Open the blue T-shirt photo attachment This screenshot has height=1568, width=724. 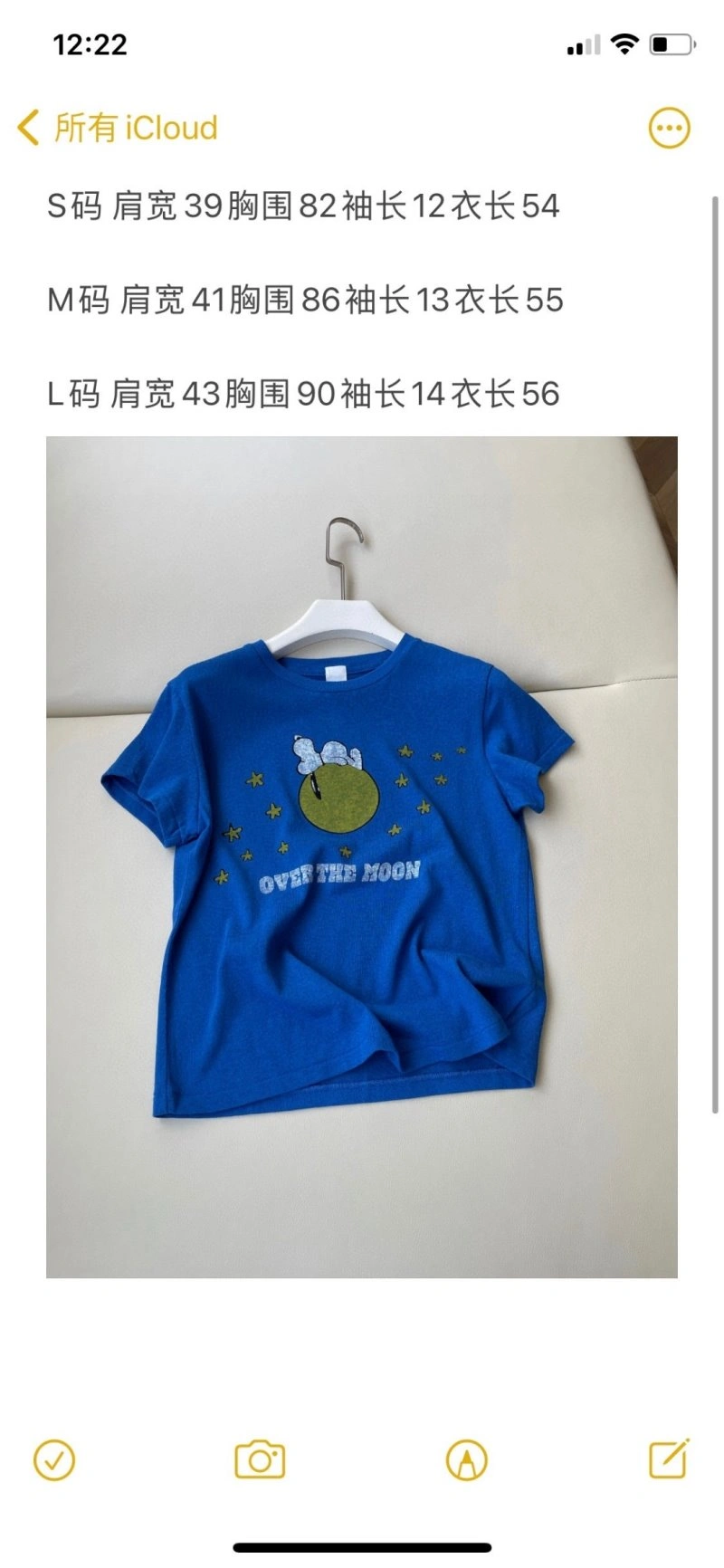point(362,856)
